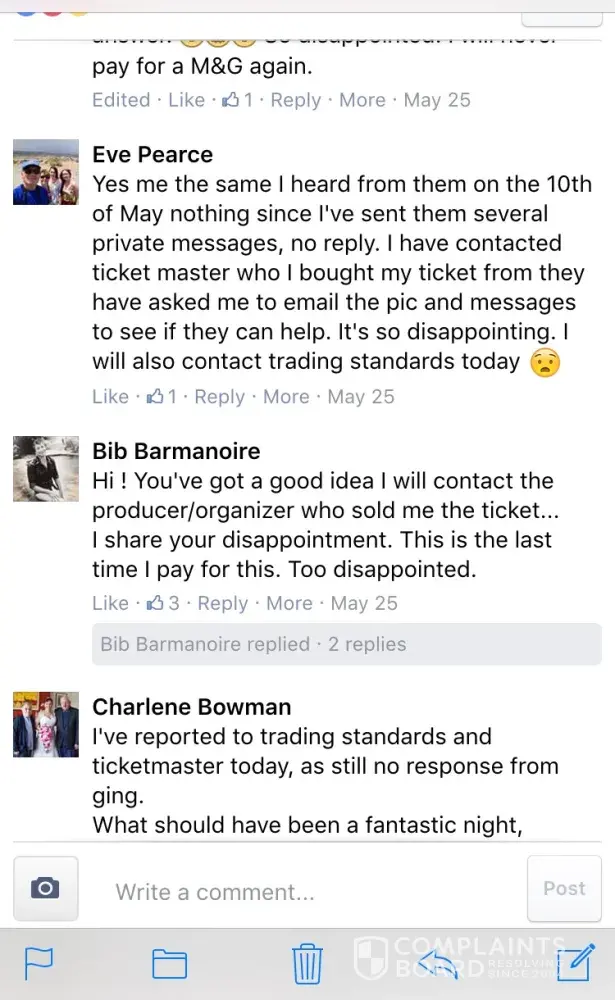Move message using the folder icon
This screenshot has height=1000, width=615.
pos(169,963)
